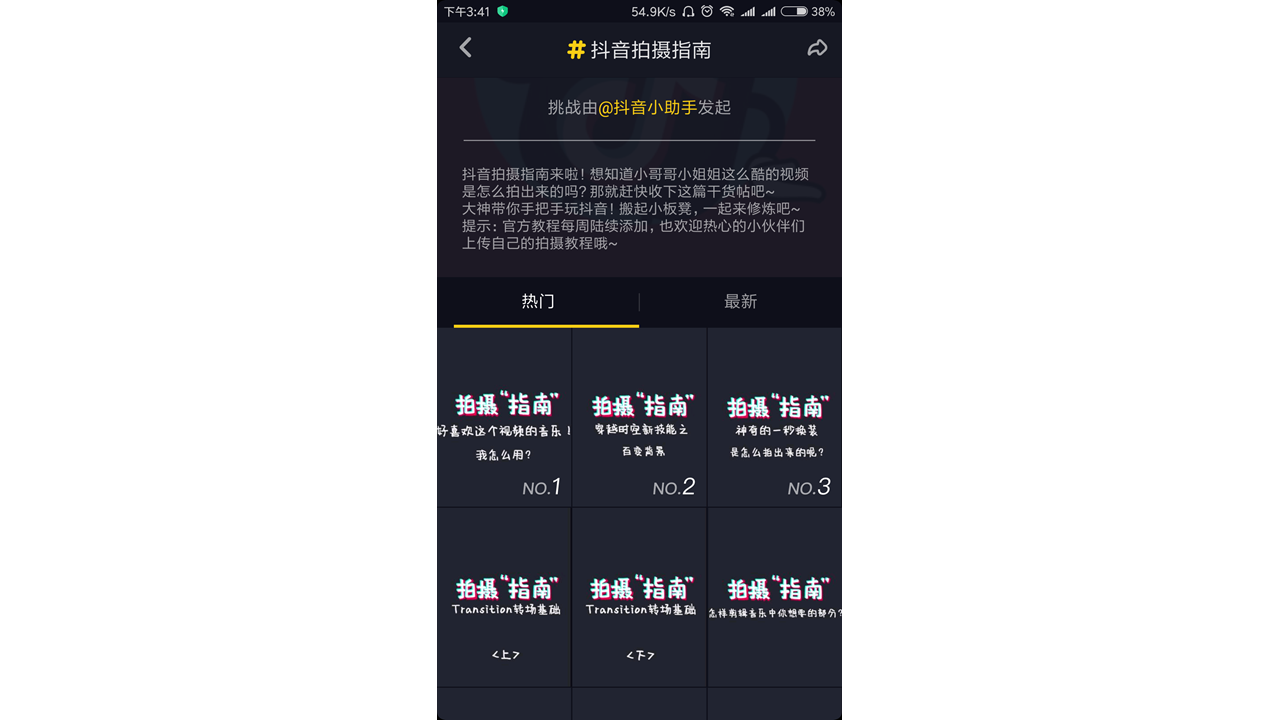Go back using the top-left arrow
1280x720 pixels.
465,48
